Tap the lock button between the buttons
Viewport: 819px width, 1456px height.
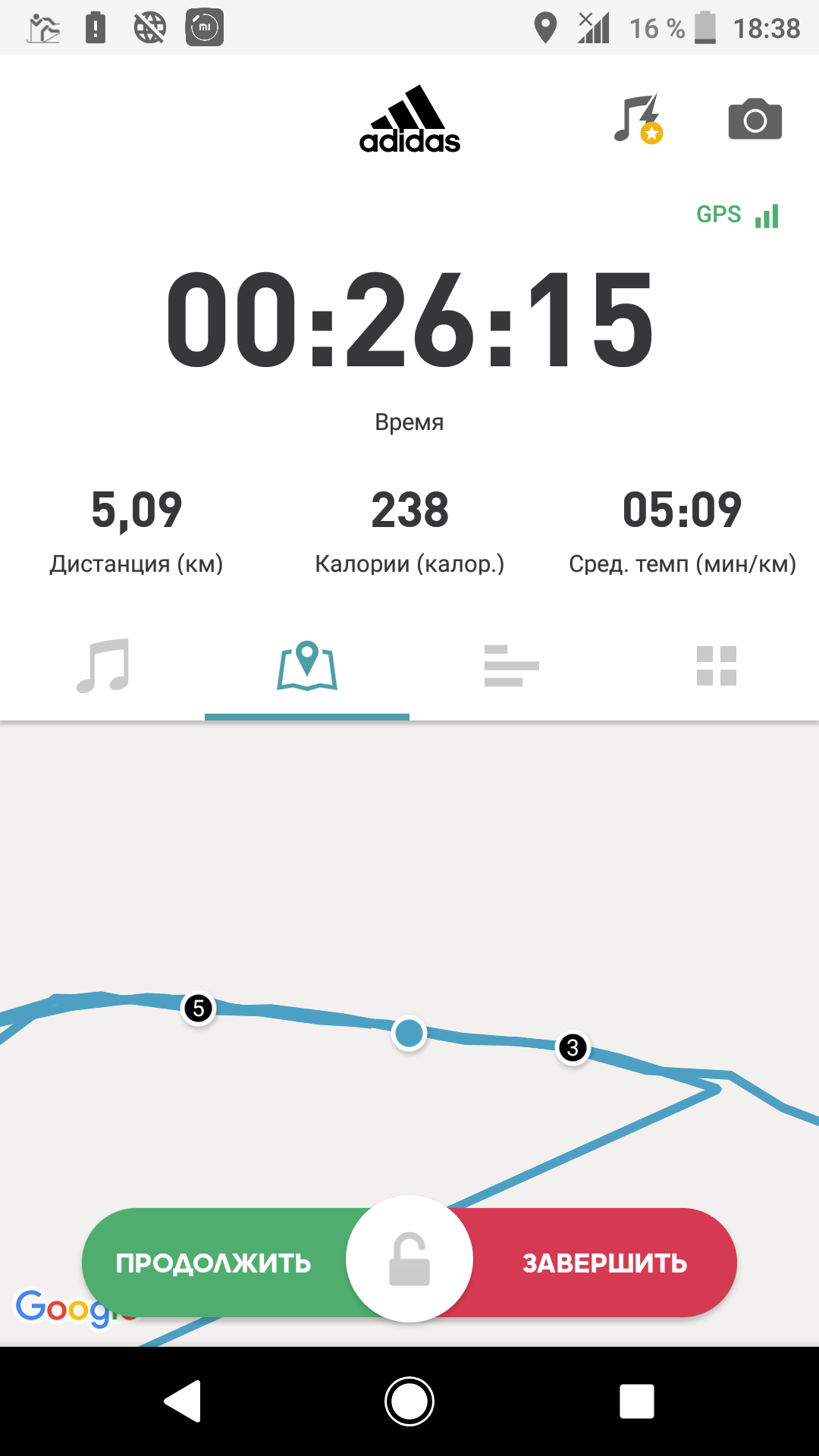pos(409,1259)
